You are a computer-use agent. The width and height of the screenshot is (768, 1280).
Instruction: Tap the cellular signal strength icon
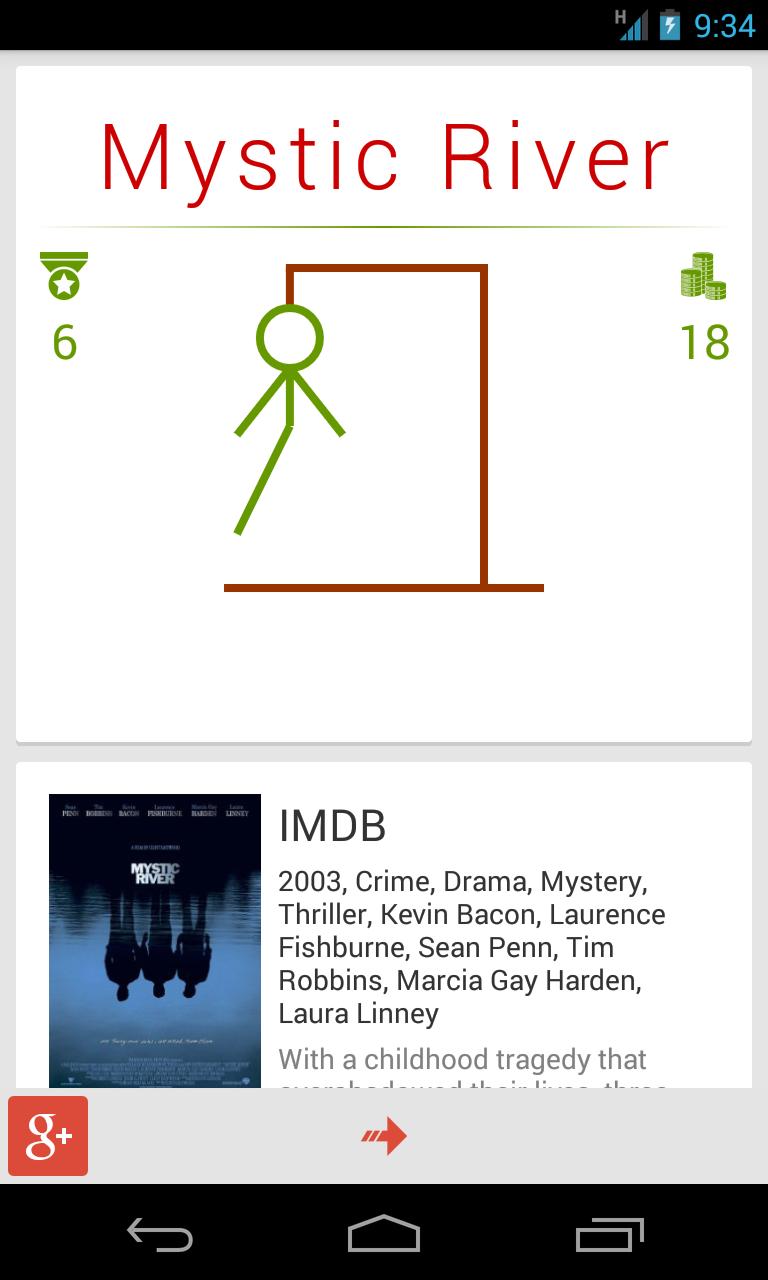click(633, 24)
